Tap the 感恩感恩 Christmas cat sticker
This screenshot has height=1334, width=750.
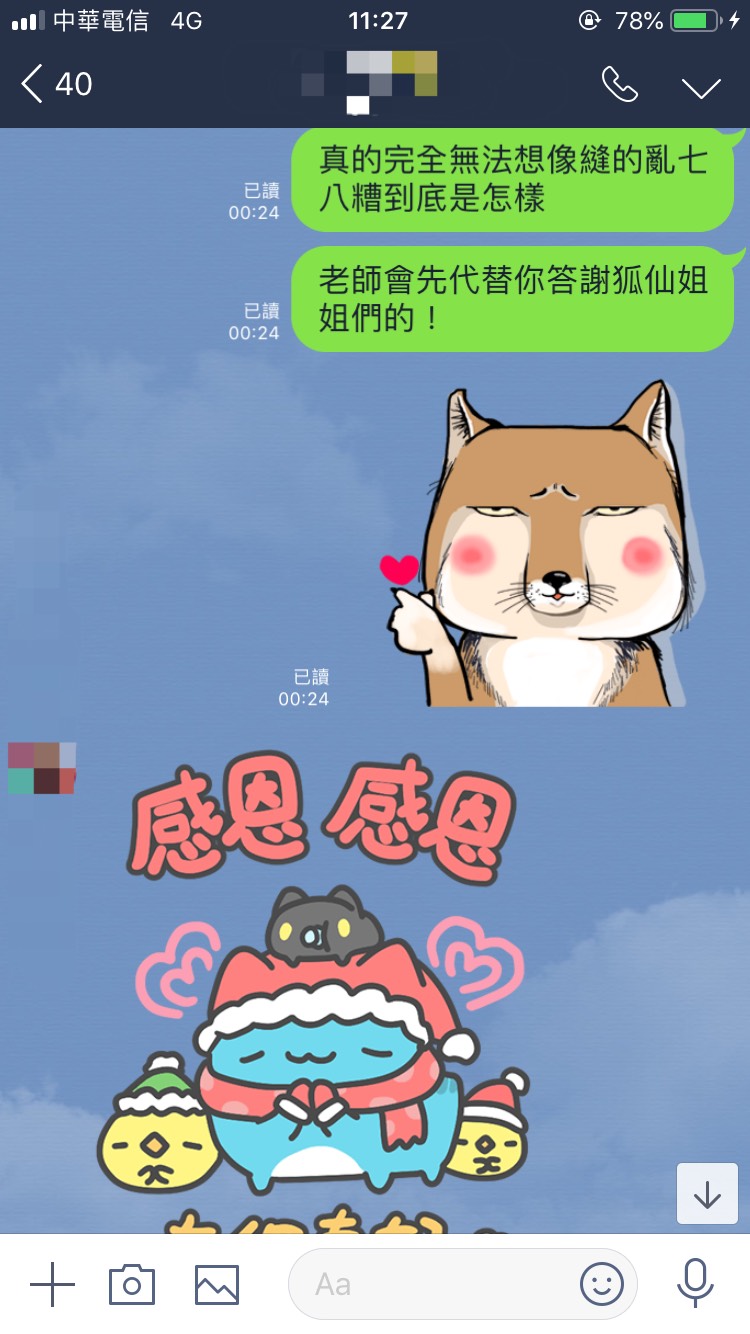coord(320,1000)
